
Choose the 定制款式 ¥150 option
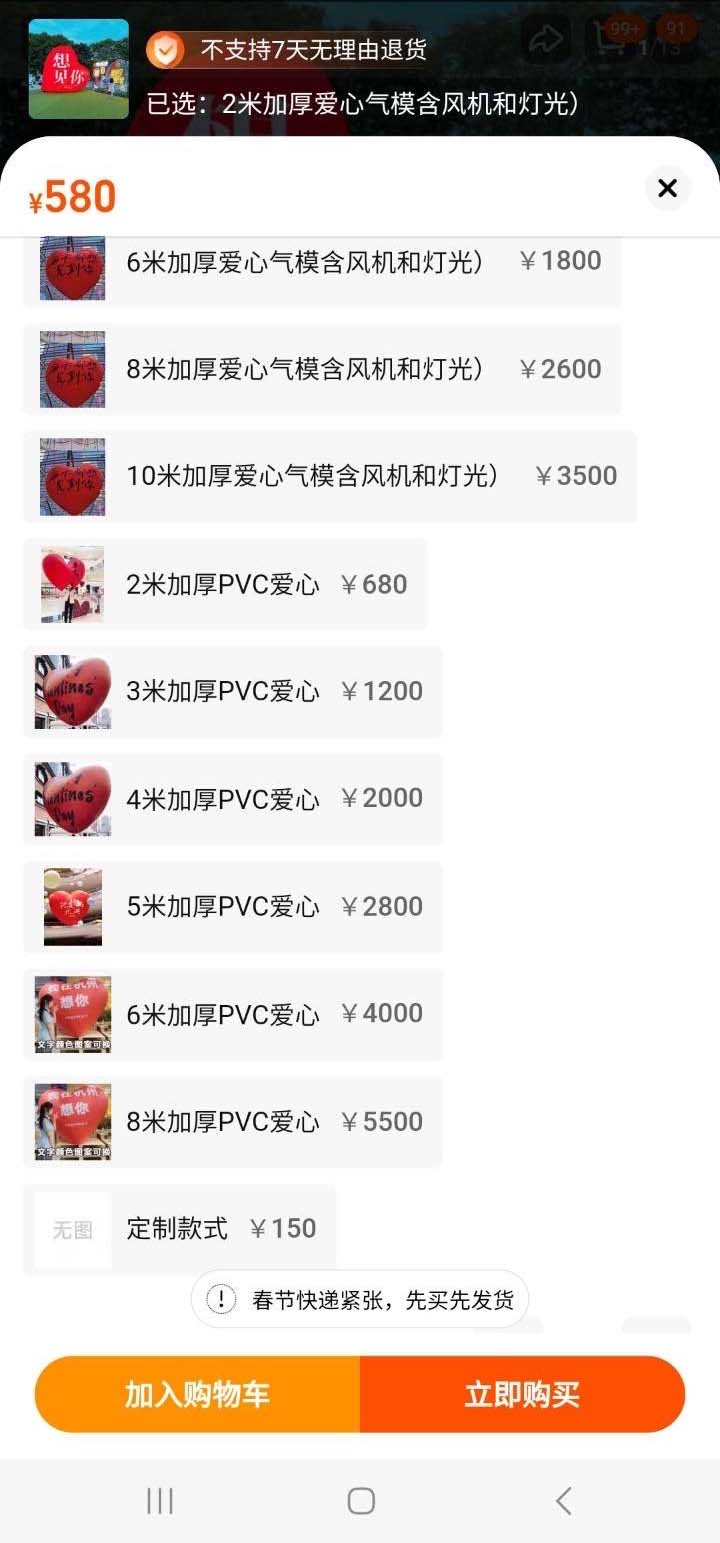[180, 1229]
